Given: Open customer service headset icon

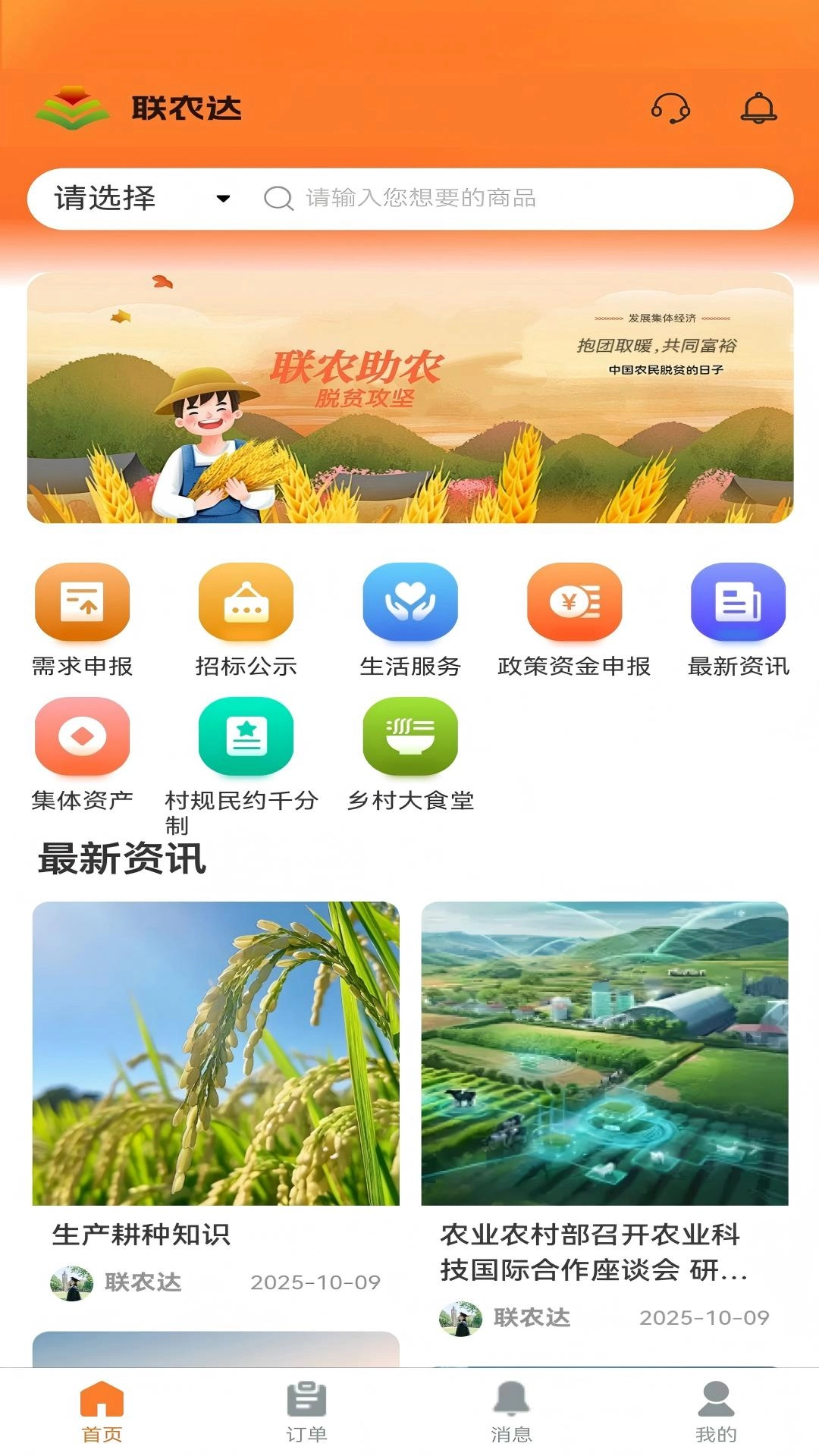Looking at the screenshot, I should pyautogui.click(x=672, y=110).
